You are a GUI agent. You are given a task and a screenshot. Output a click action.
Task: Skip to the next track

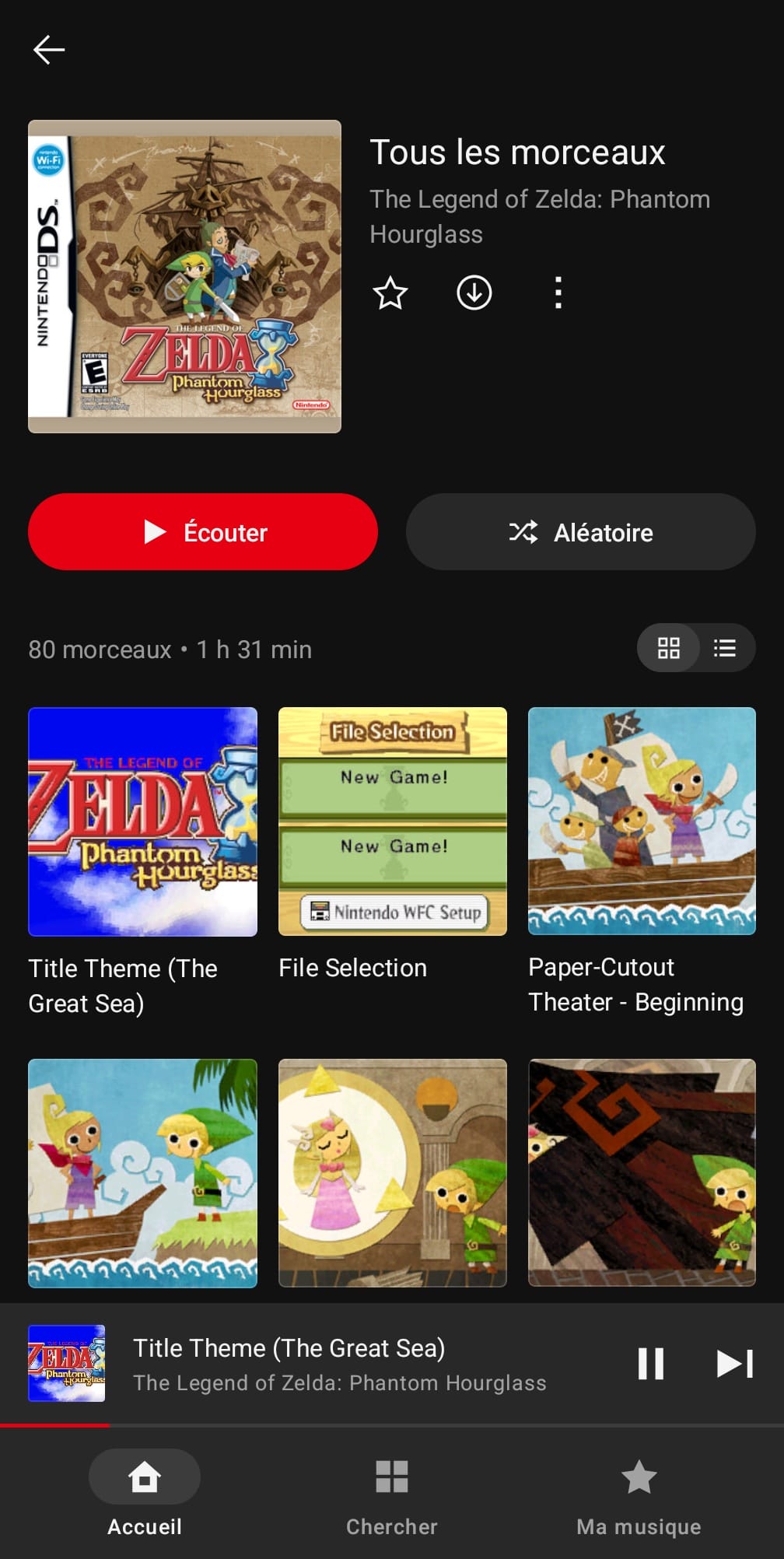[734, 1363]
